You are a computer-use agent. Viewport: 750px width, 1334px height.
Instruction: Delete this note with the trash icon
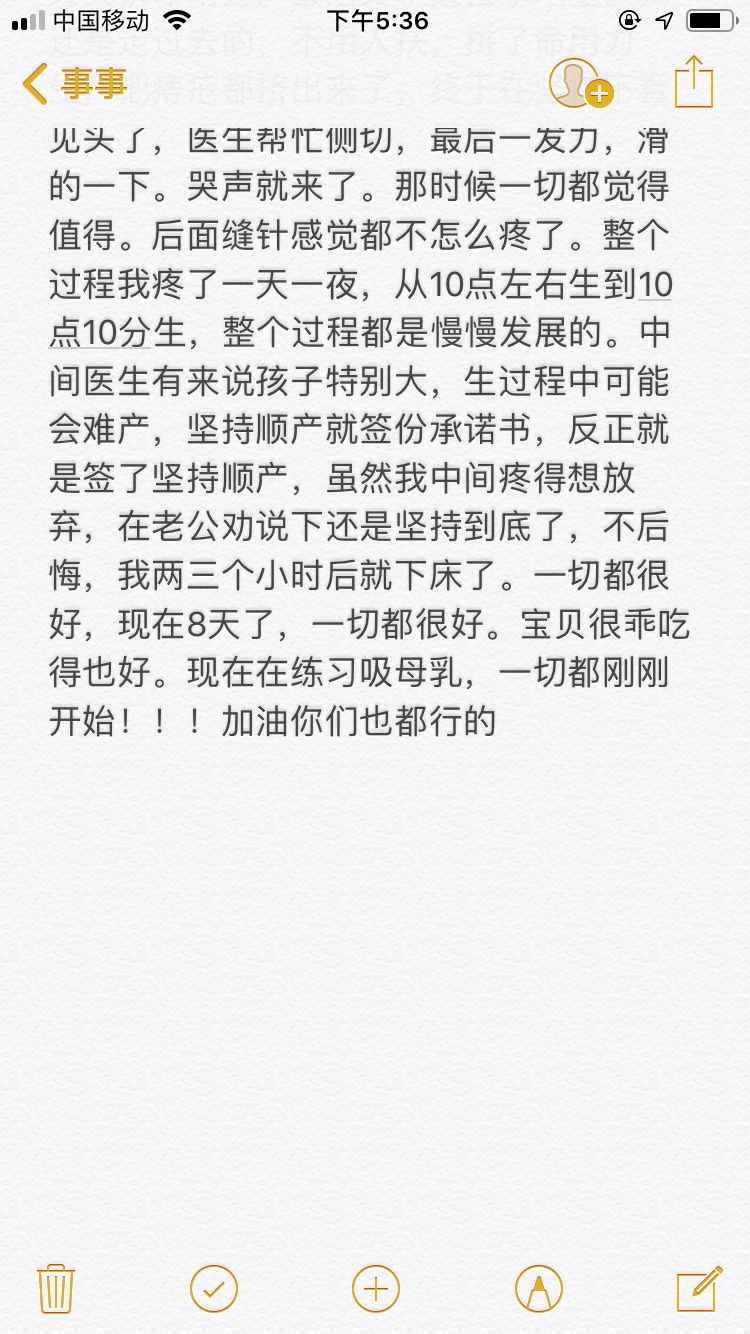point(55,1287)
